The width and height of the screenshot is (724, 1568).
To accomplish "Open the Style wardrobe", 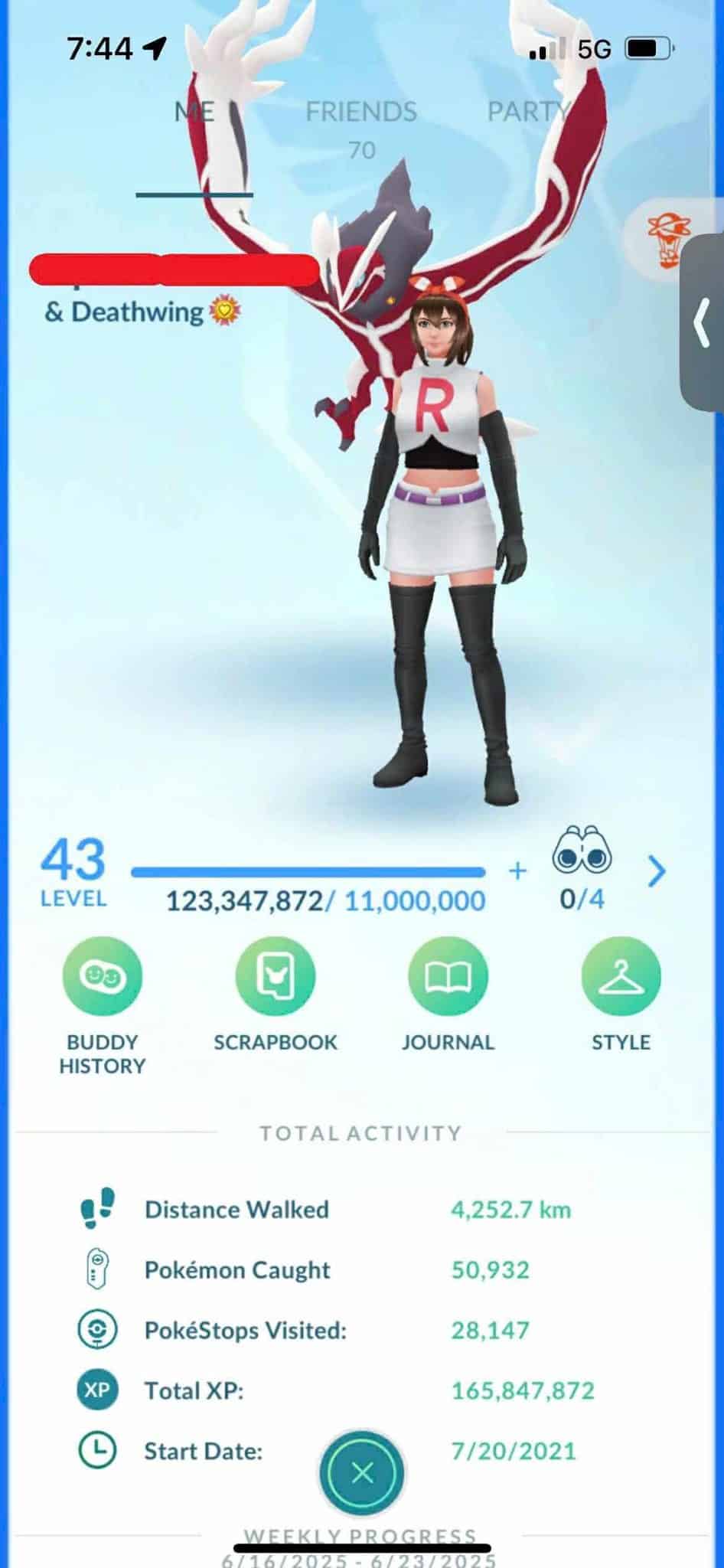I will 621,977.
